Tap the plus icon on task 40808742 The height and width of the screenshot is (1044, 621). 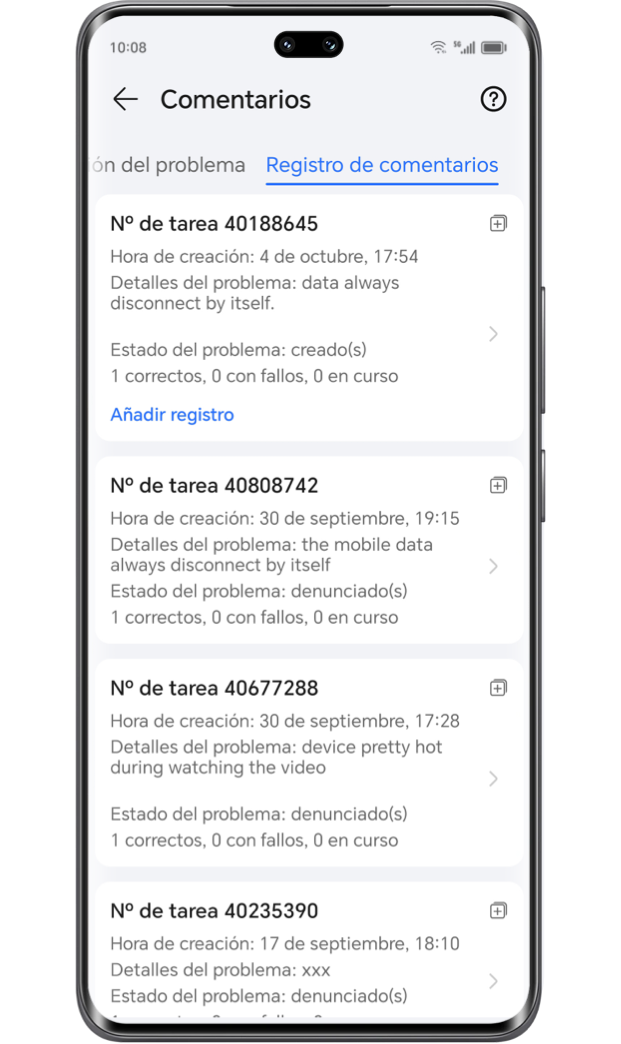[x=498, y=485]
